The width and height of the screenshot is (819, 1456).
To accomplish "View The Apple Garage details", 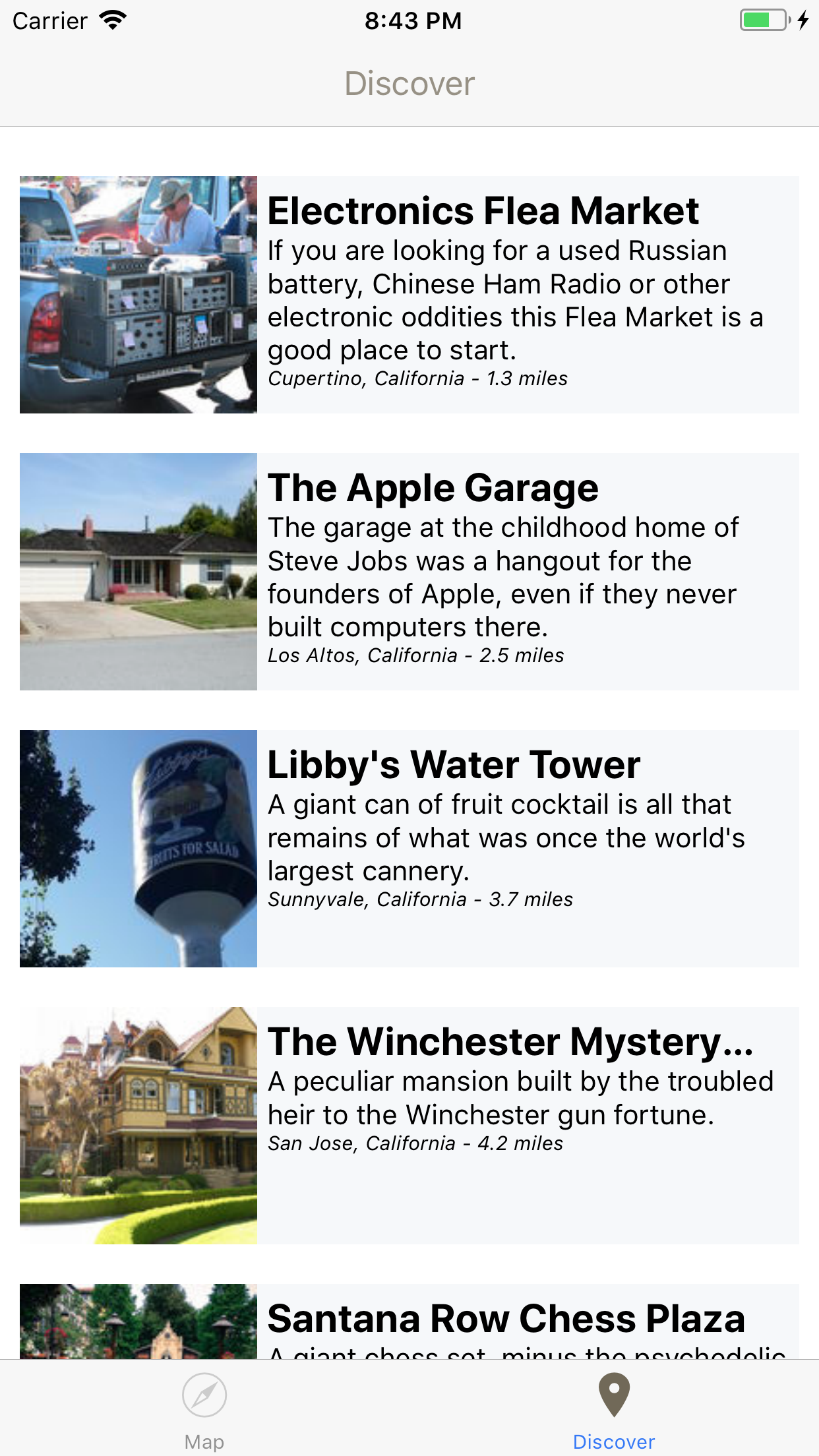I will [x=409, y=572].
